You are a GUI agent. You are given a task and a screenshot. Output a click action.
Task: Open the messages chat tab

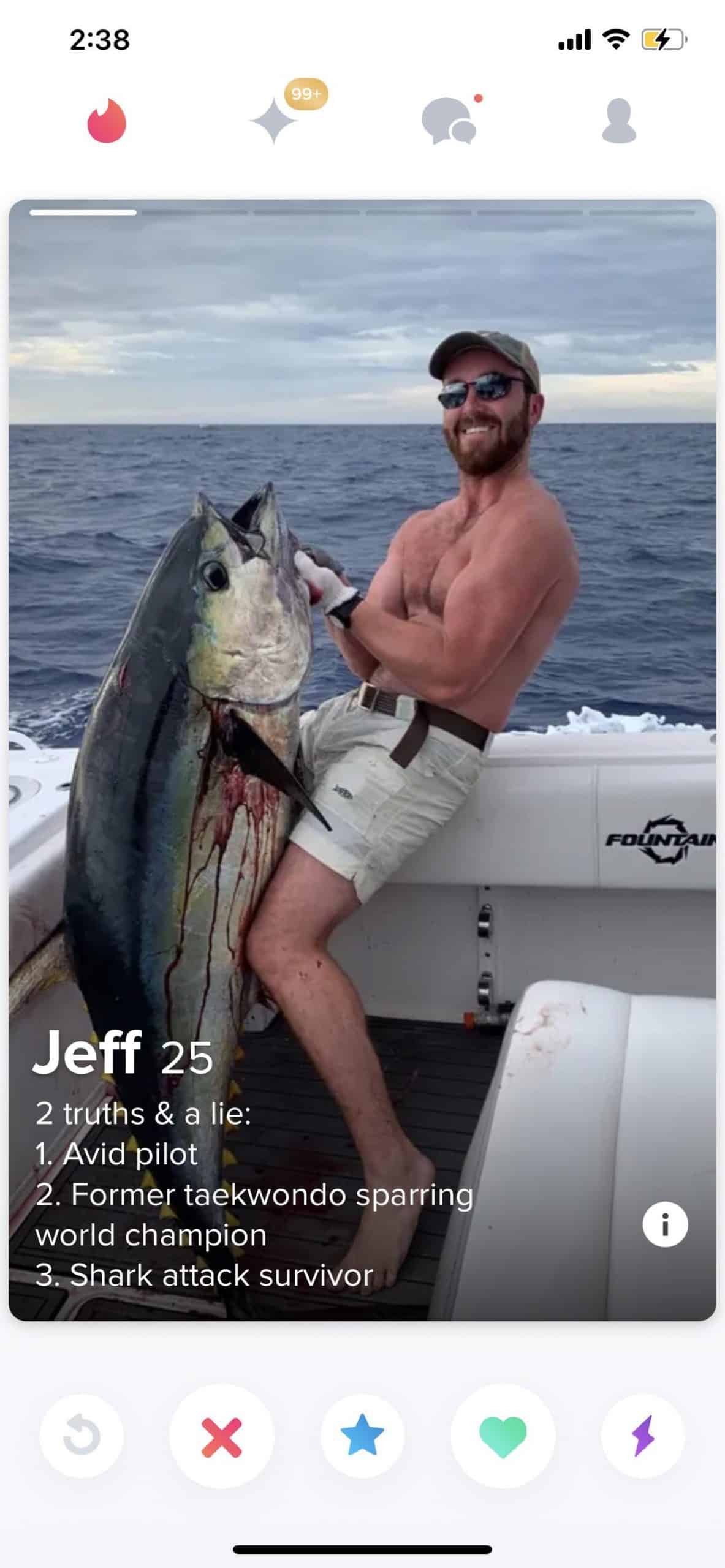point(449,121)
